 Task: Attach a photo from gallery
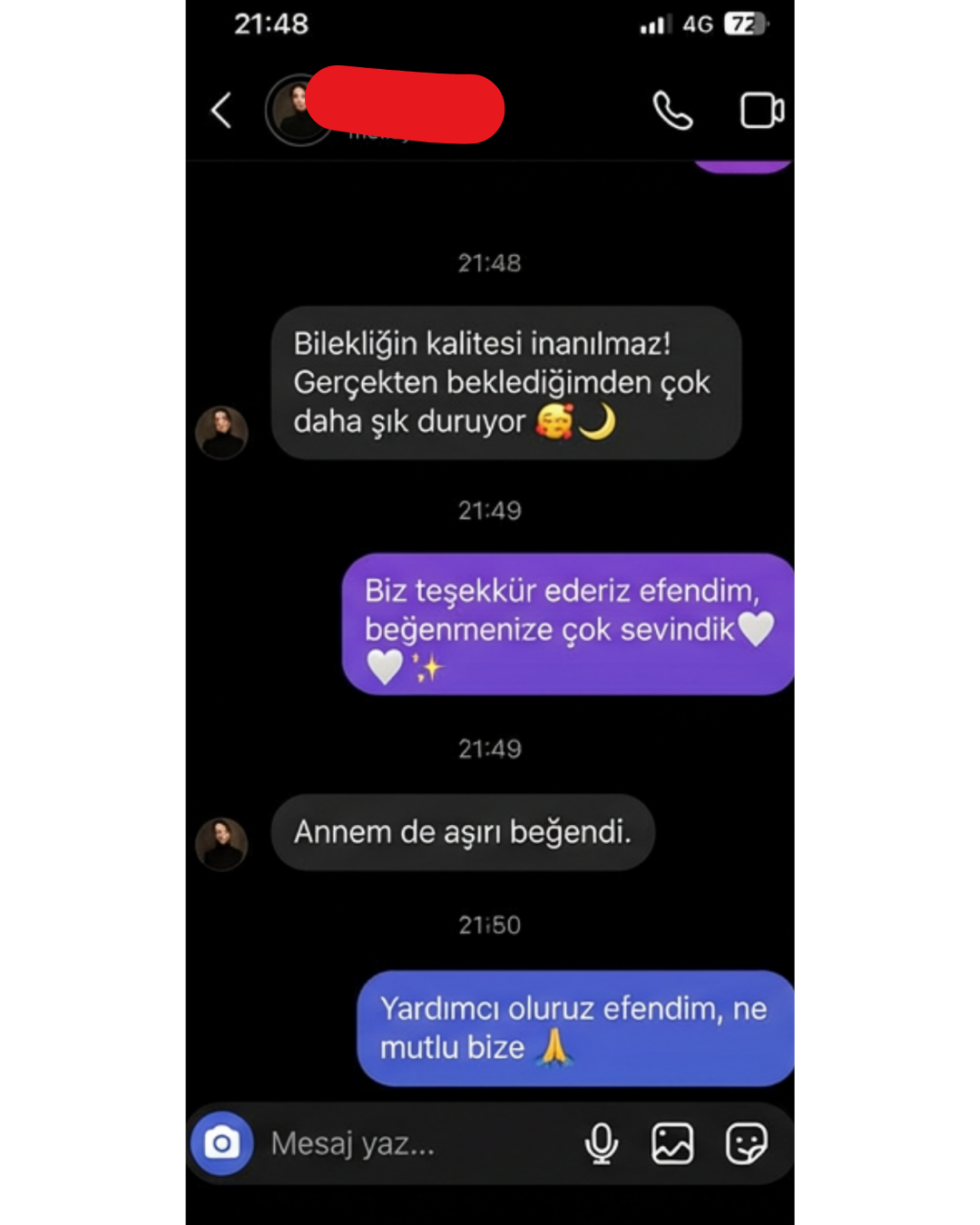(672, 1143)
